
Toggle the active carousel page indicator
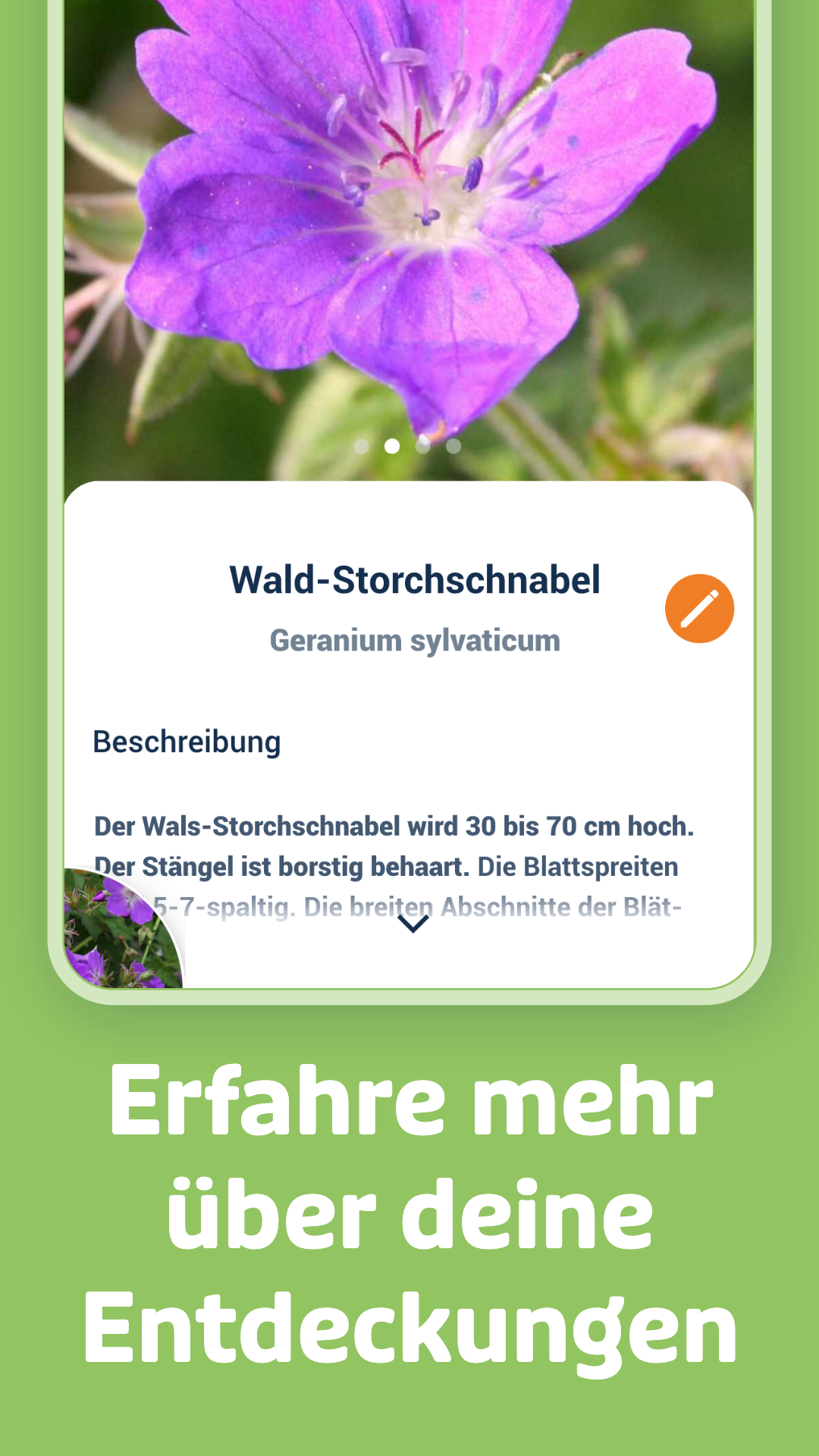tap(391, 447)
